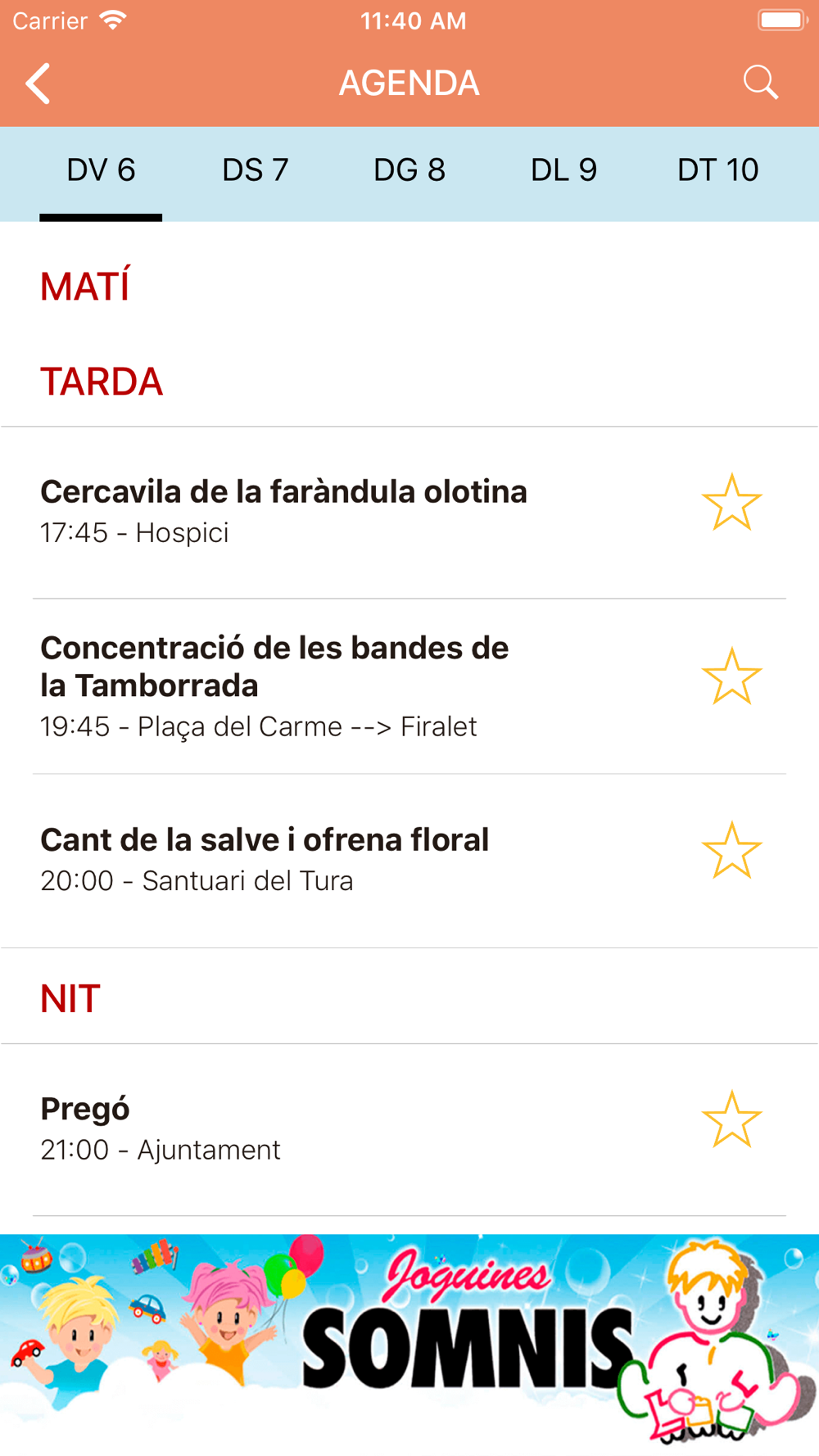
Task: Show the DL 9 schedule
Action: (x=563, y=170)
